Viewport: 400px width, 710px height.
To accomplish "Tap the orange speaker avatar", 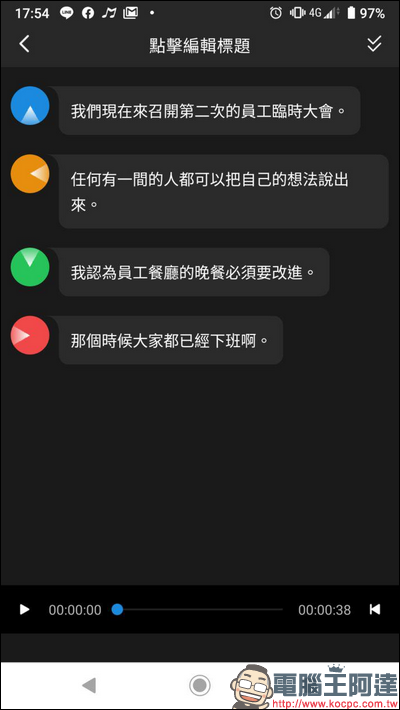I will pos(30,174).
